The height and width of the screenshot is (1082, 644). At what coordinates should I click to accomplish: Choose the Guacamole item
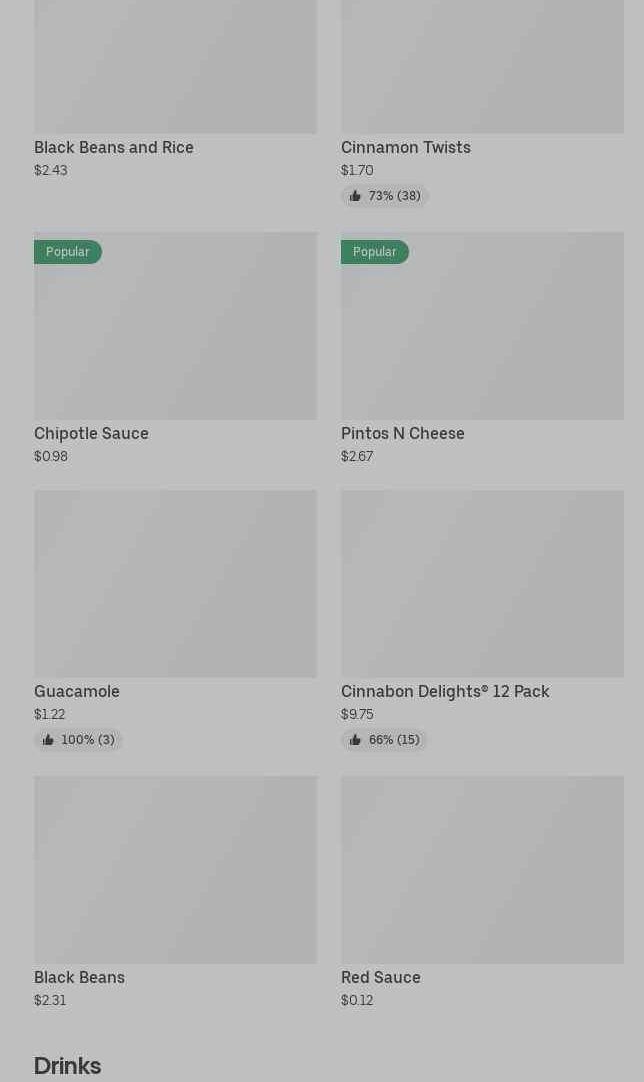coord(175,585)
